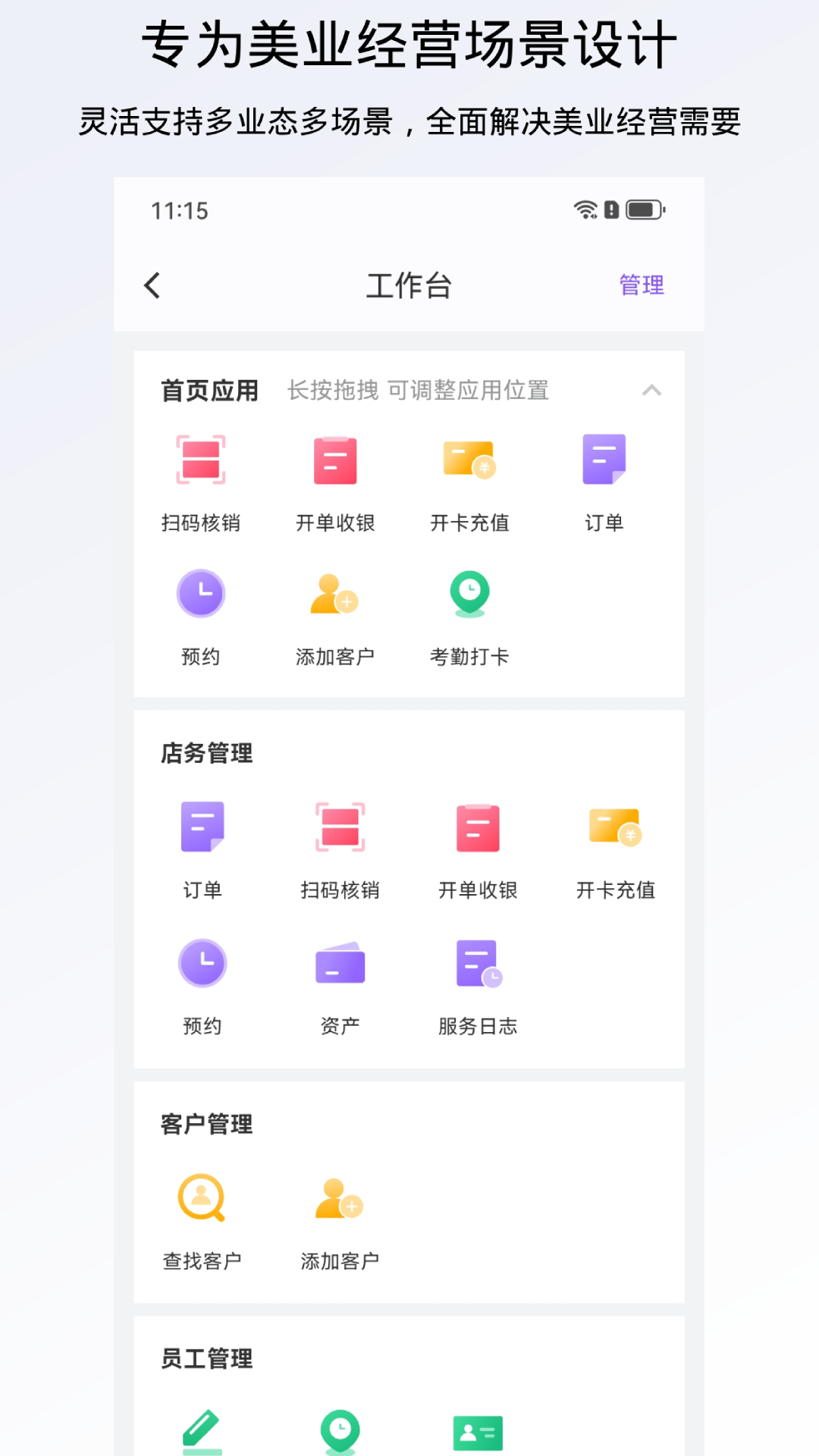
Task: Open the 预约 appointment clock icon
Action: click(202, 595)
